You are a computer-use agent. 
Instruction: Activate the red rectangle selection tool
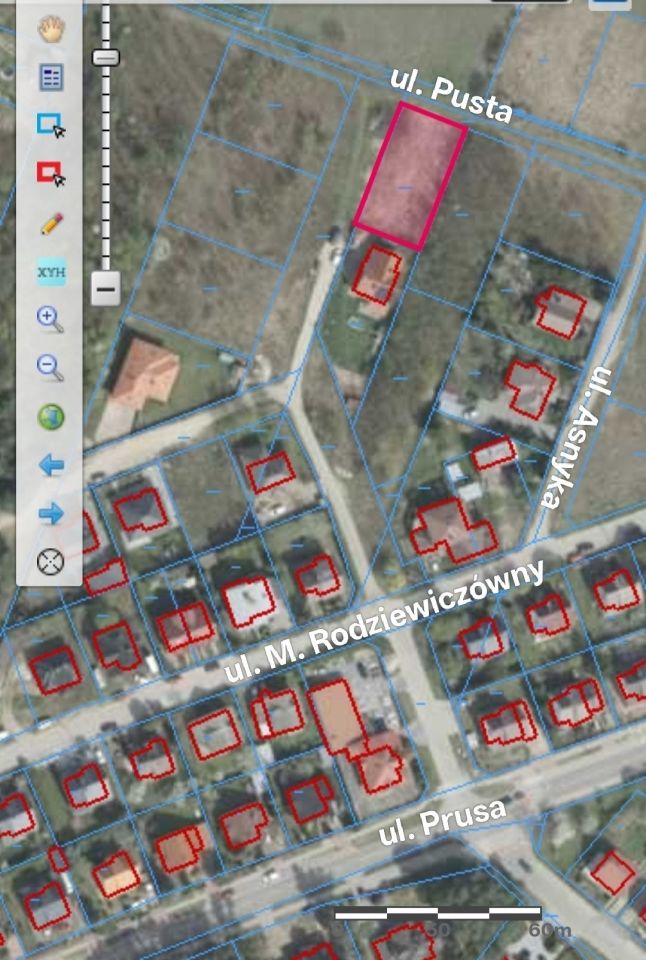coord(51,174)
